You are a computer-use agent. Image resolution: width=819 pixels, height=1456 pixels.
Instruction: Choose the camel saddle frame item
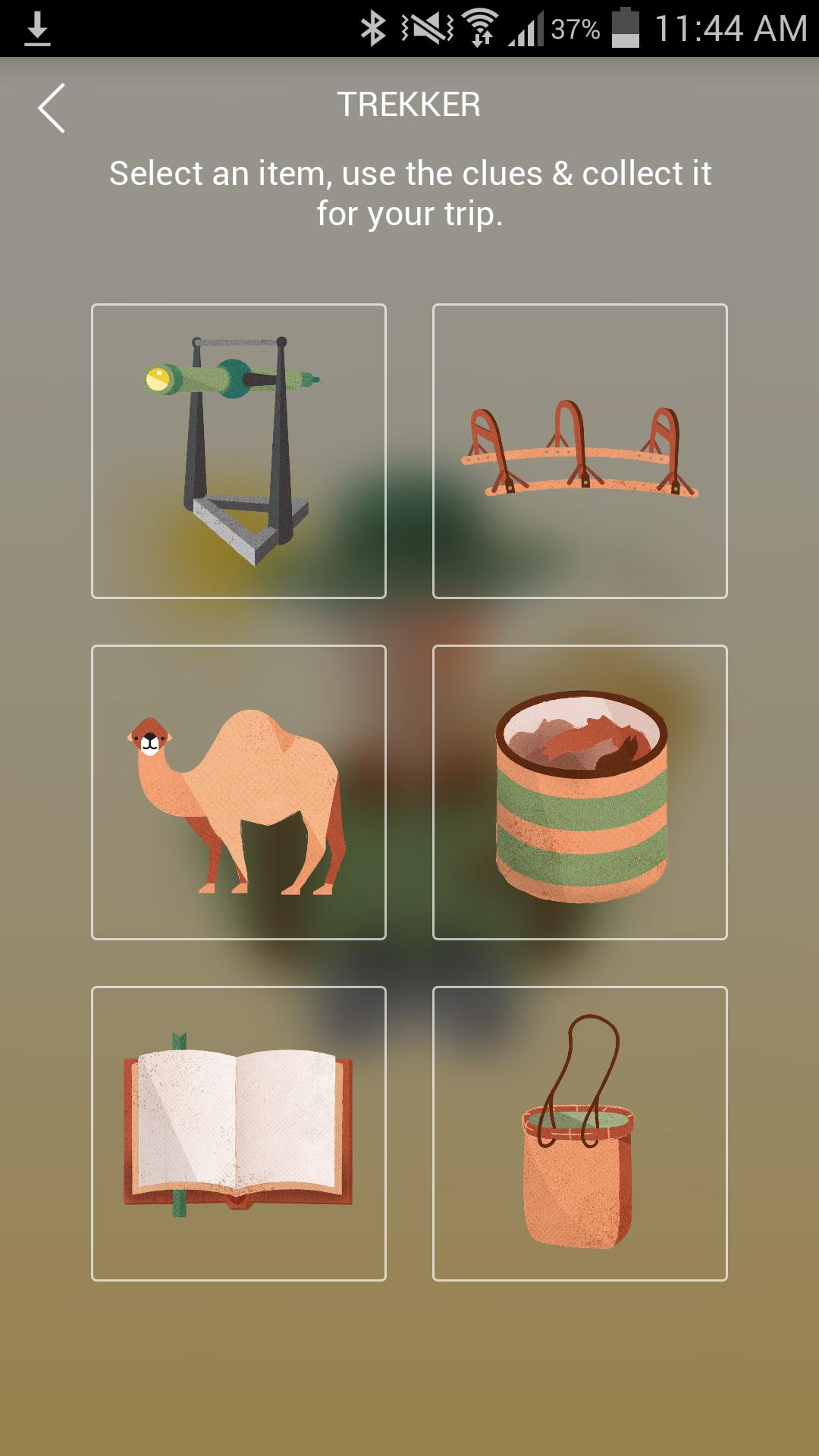(x=579, y=451)
